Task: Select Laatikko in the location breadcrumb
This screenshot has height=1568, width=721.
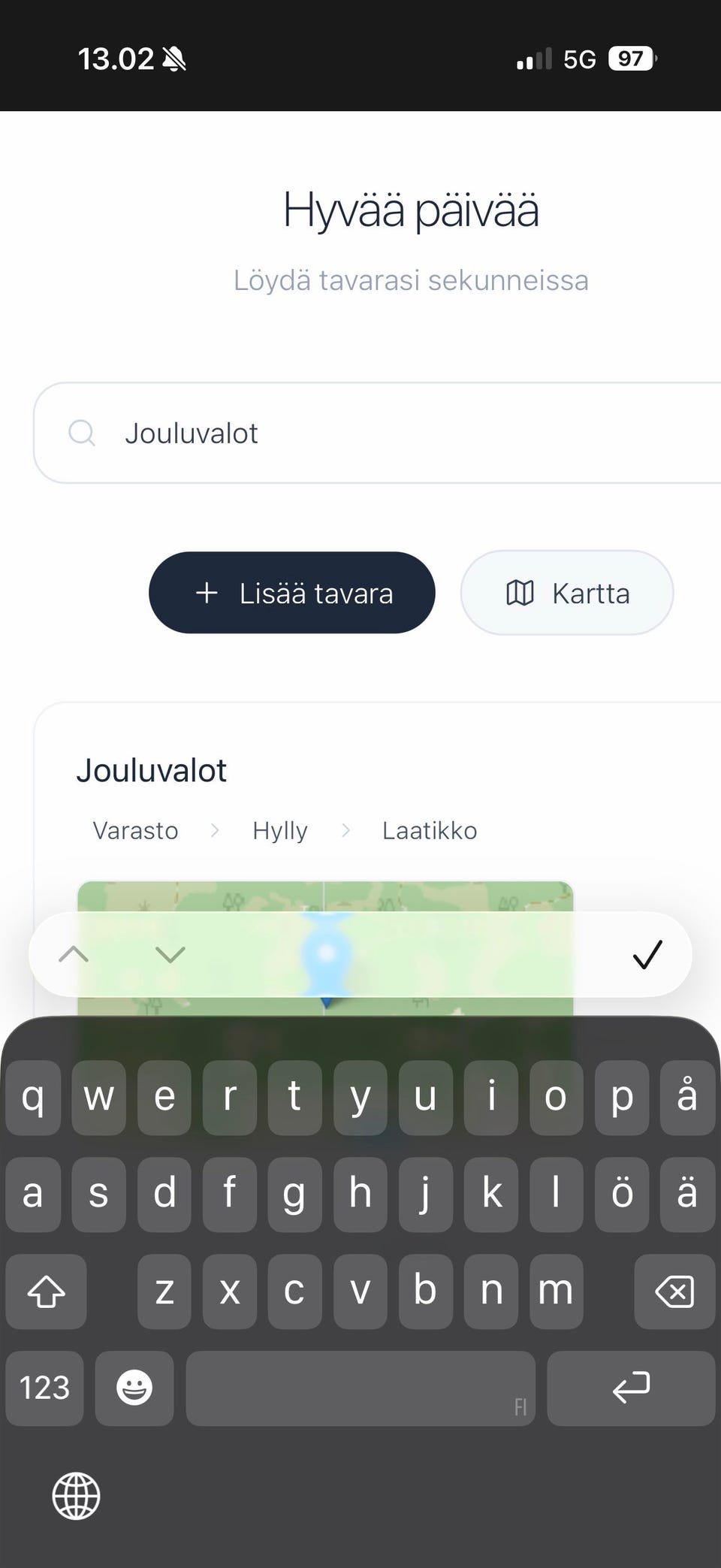Action: pos(430,830)
